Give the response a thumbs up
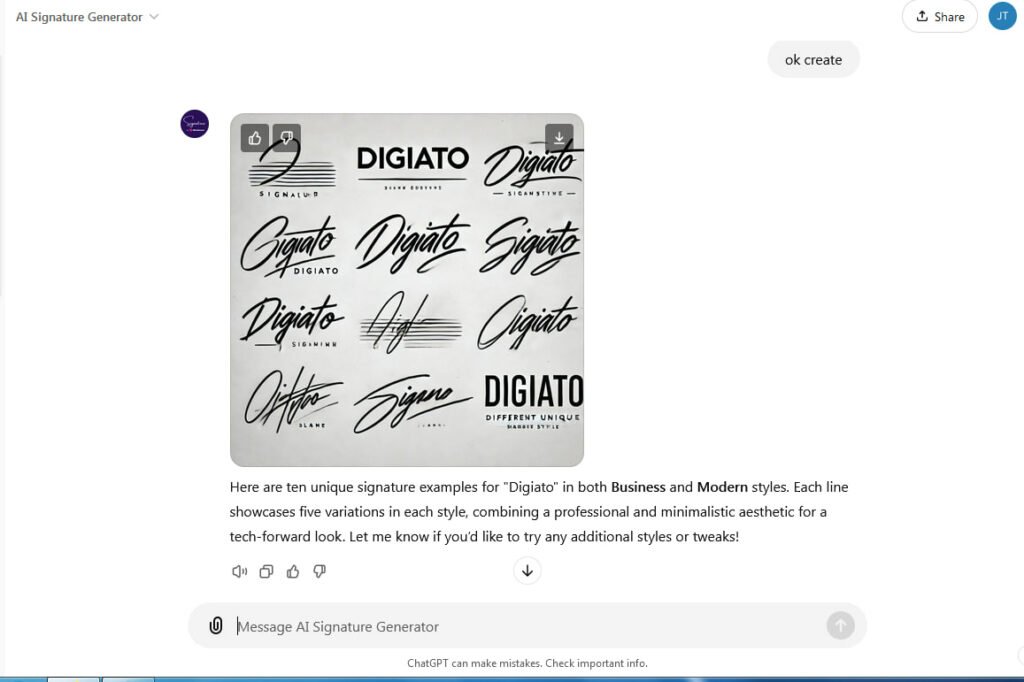The width and height of the screenshot is (1024, 682). click(293, 572)
